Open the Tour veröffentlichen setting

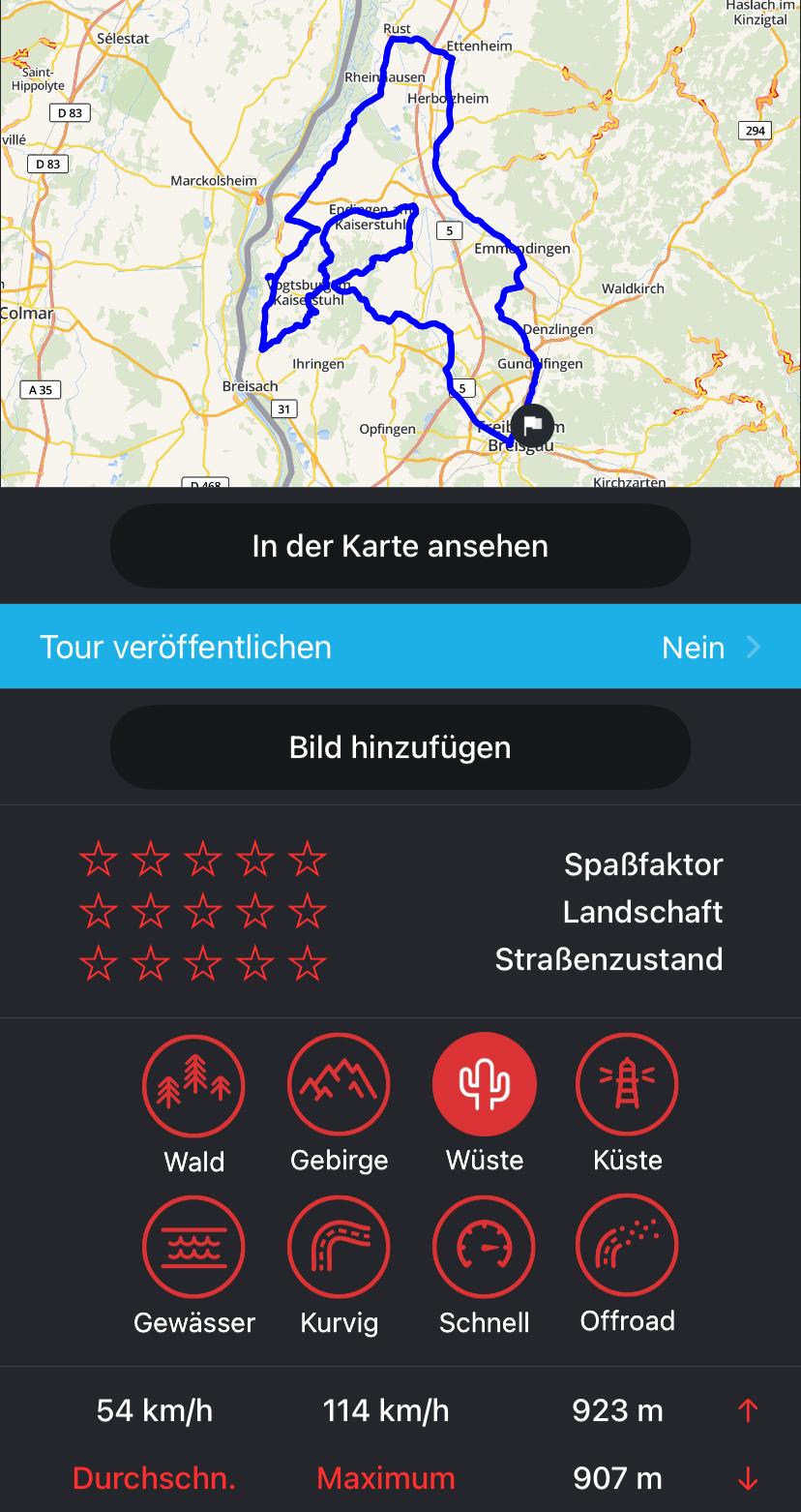pyautogui.click(x=400, y=647)
